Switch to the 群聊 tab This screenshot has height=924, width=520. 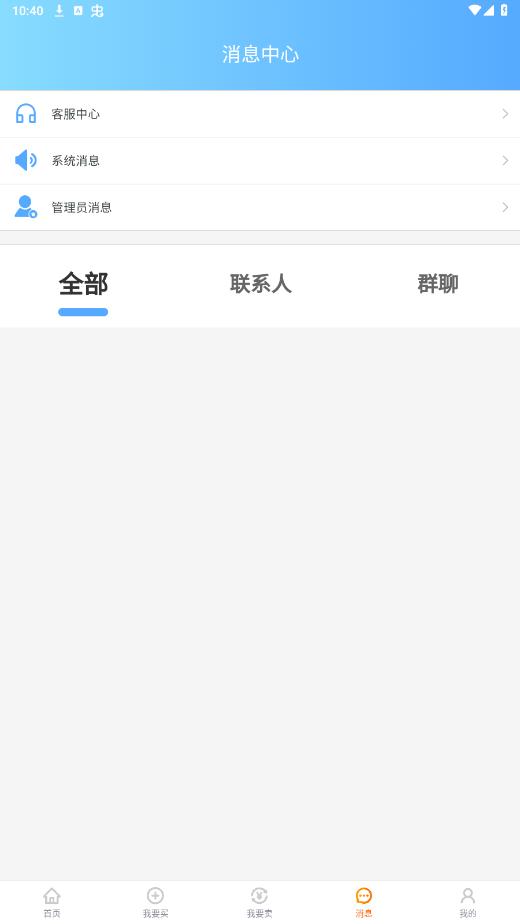pyautogui.click(x=437, y=284)
